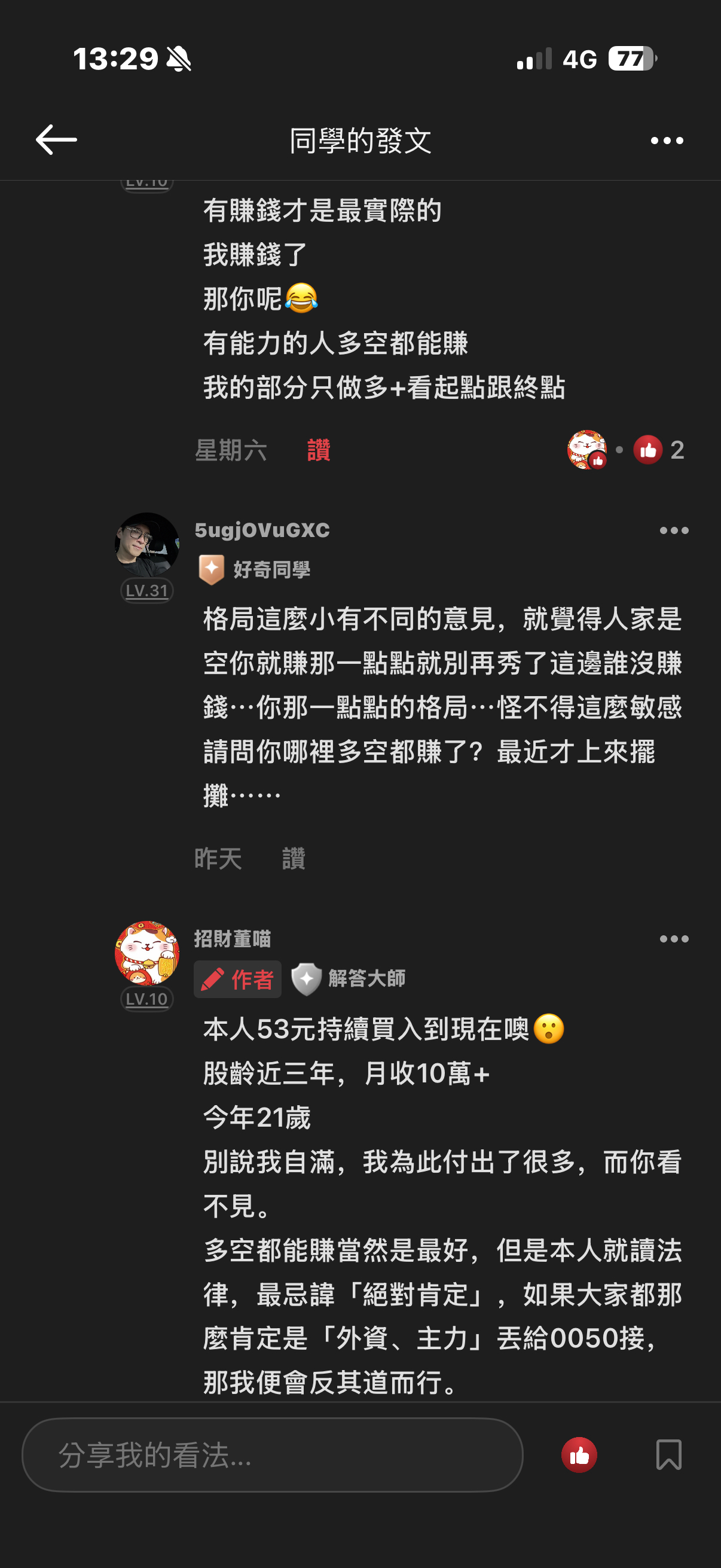
Task: Go back using the arrow icon
Action: tap(56, 140)
